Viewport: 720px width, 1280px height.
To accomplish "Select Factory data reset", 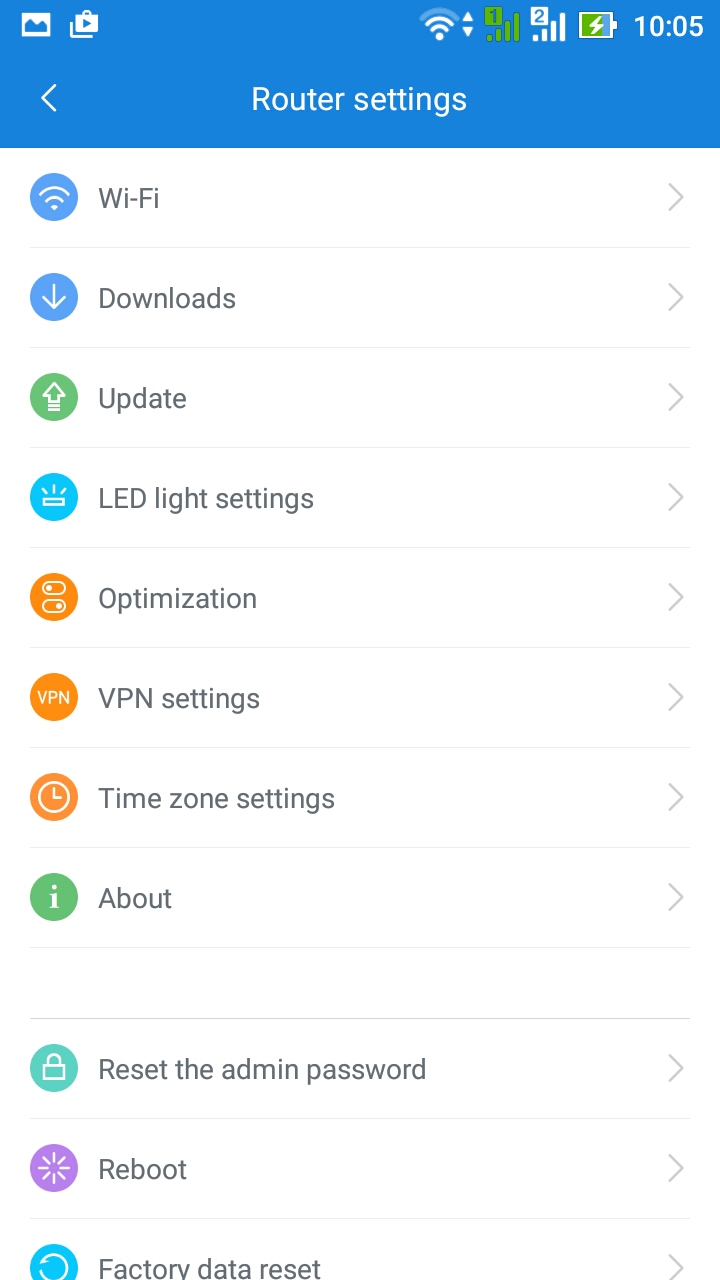I will click(360, 1250).
